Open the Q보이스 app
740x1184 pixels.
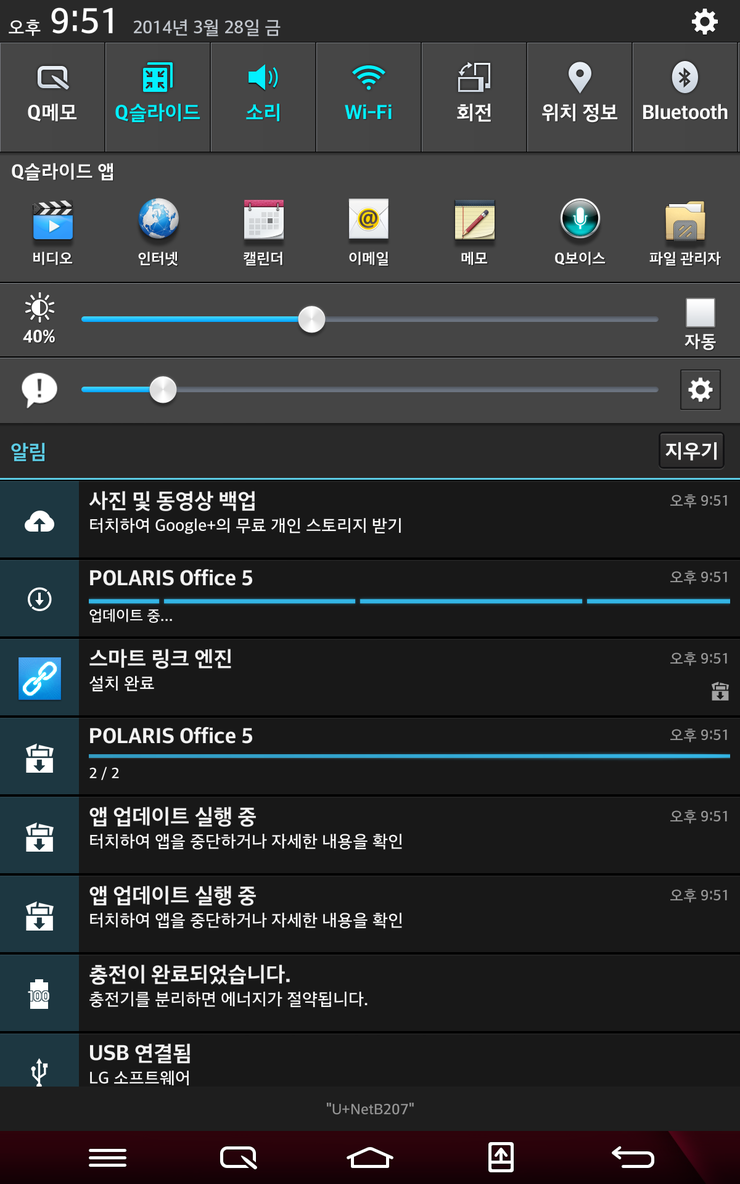tap(579, 233)
